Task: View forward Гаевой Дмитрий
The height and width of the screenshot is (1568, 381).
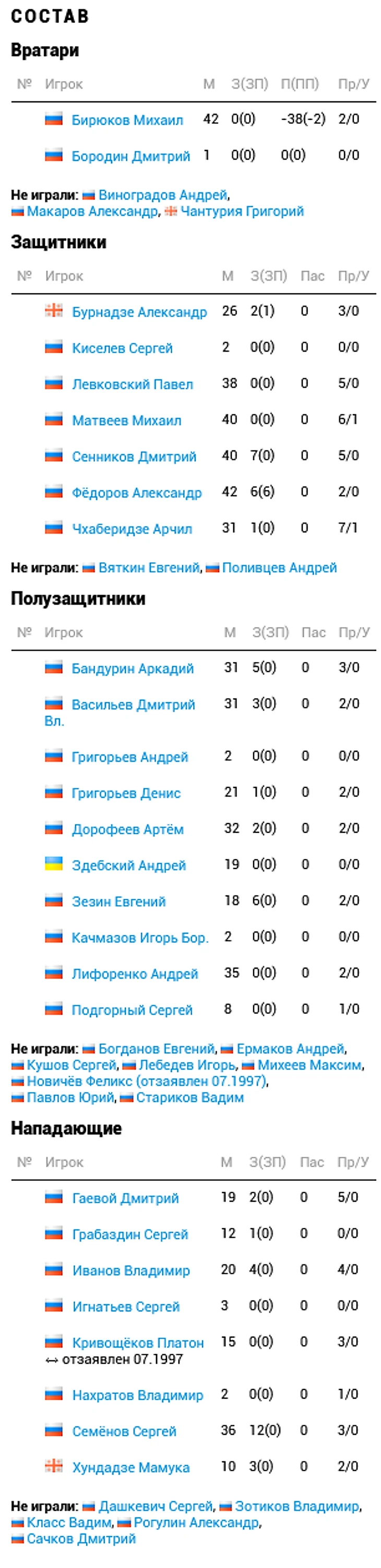Action: click(x=125, y=1198)
